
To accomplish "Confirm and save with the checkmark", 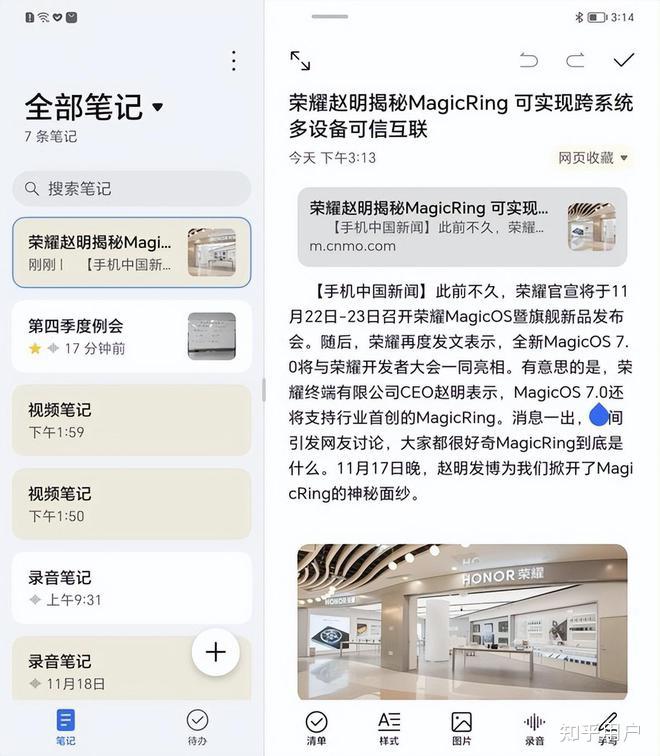I will [x=624, y=61].
